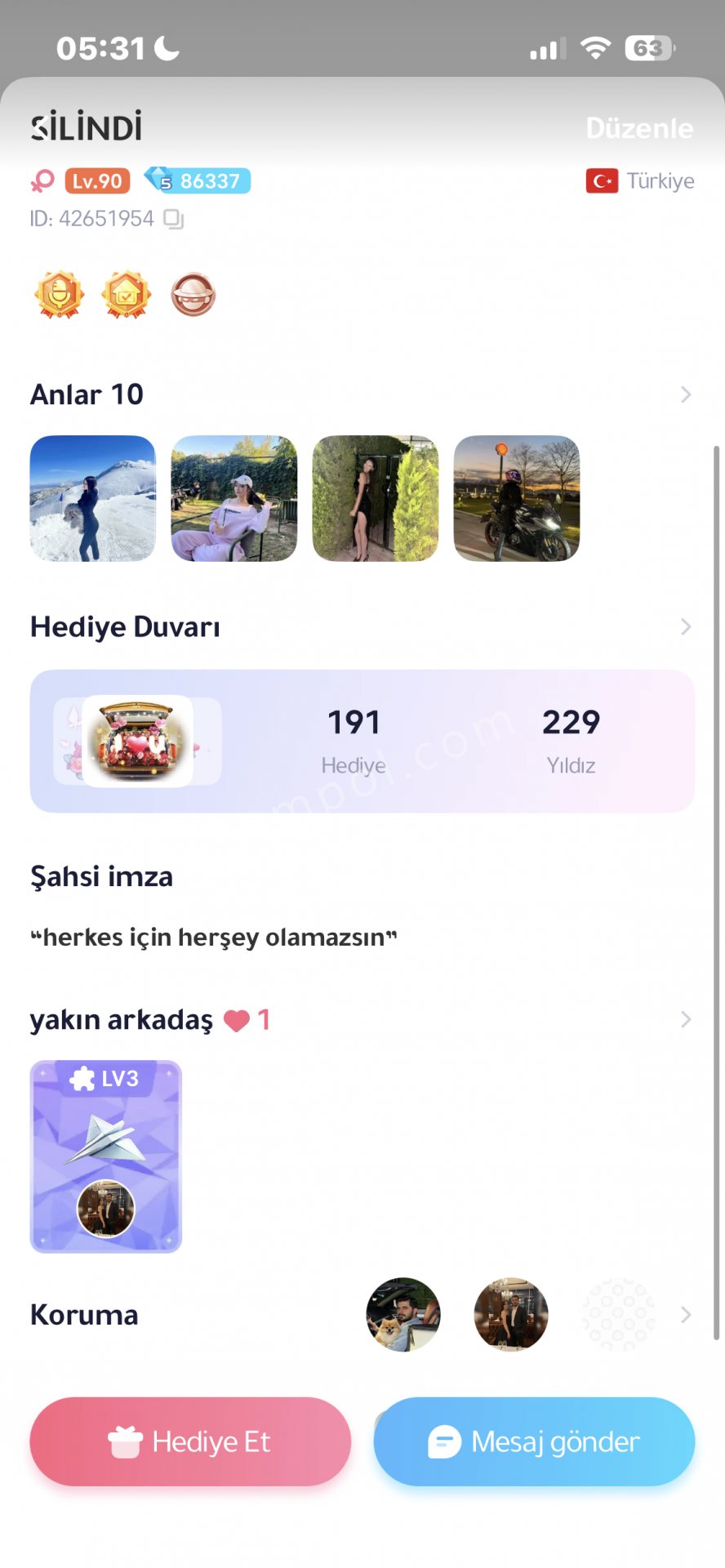Tap the house medal badge

pos(127,295)
